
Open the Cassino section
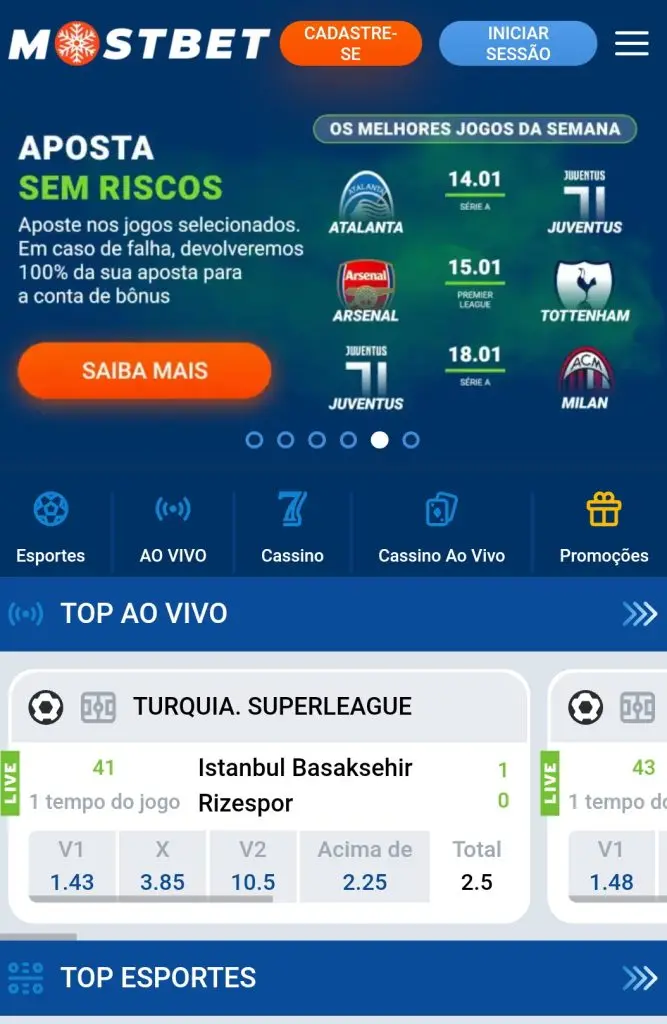pyautogui.click(x=292, y=528)
